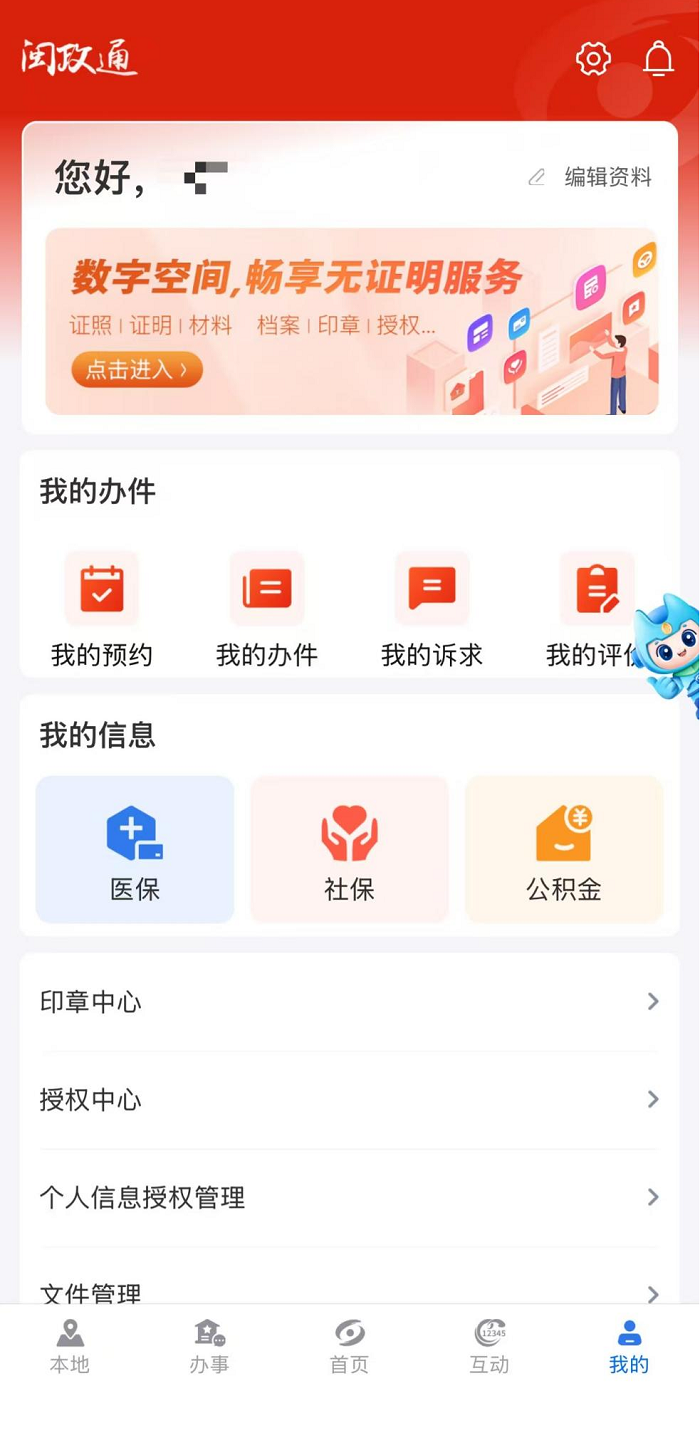Switch to the 本地 tab

click(x=70, y=1346)
